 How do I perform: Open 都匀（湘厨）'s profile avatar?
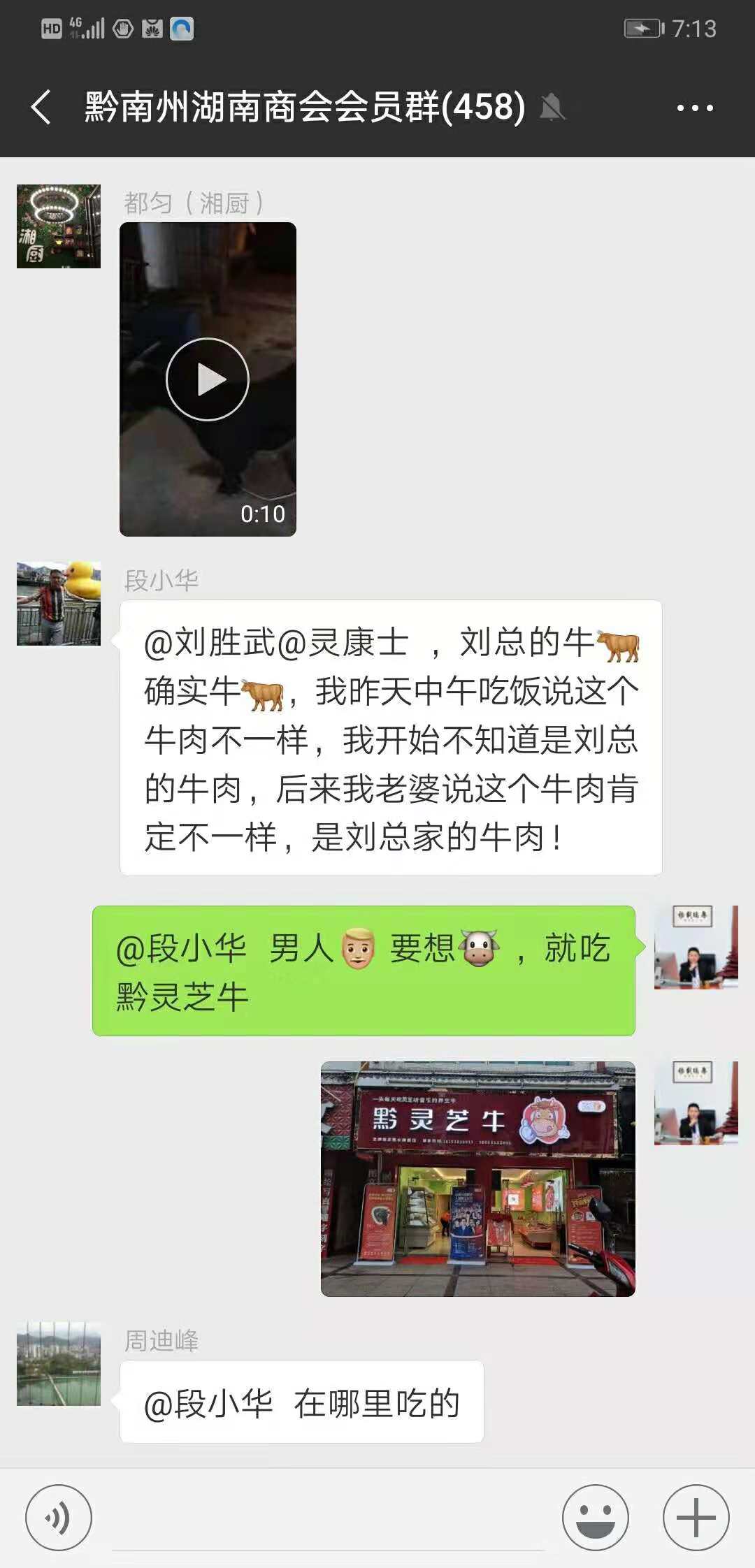point(59,226)
